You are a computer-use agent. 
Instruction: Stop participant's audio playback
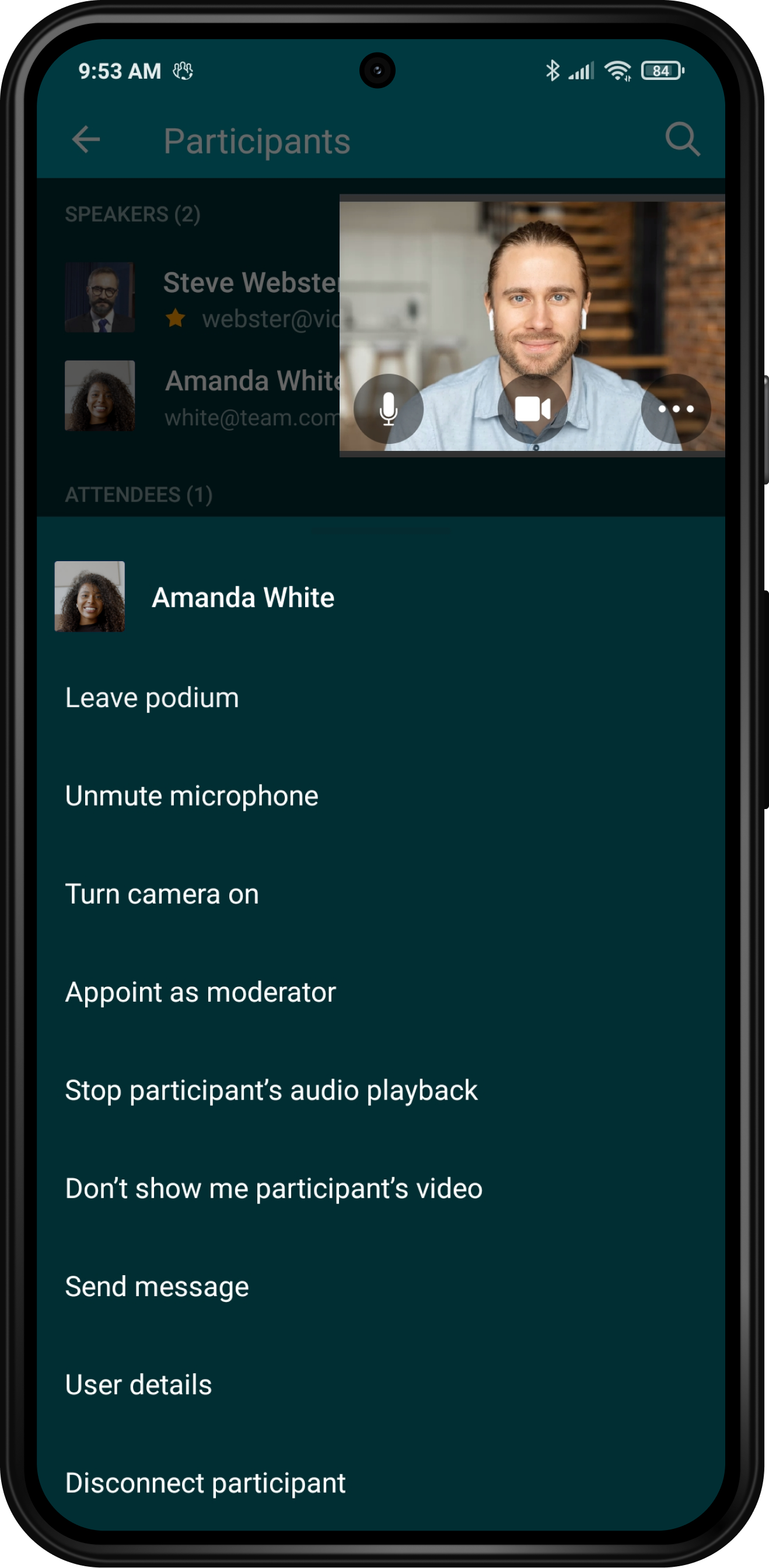click(x=380, y=1090)
